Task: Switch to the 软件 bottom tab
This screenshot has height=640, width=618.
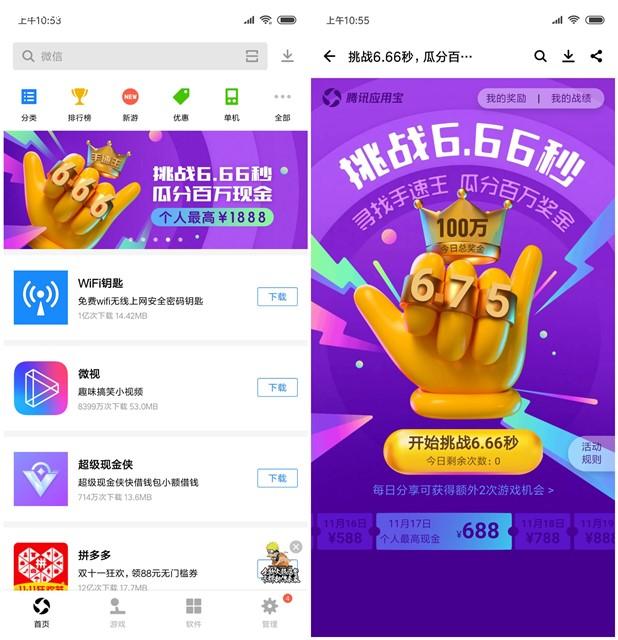Action: coord(193,612)
